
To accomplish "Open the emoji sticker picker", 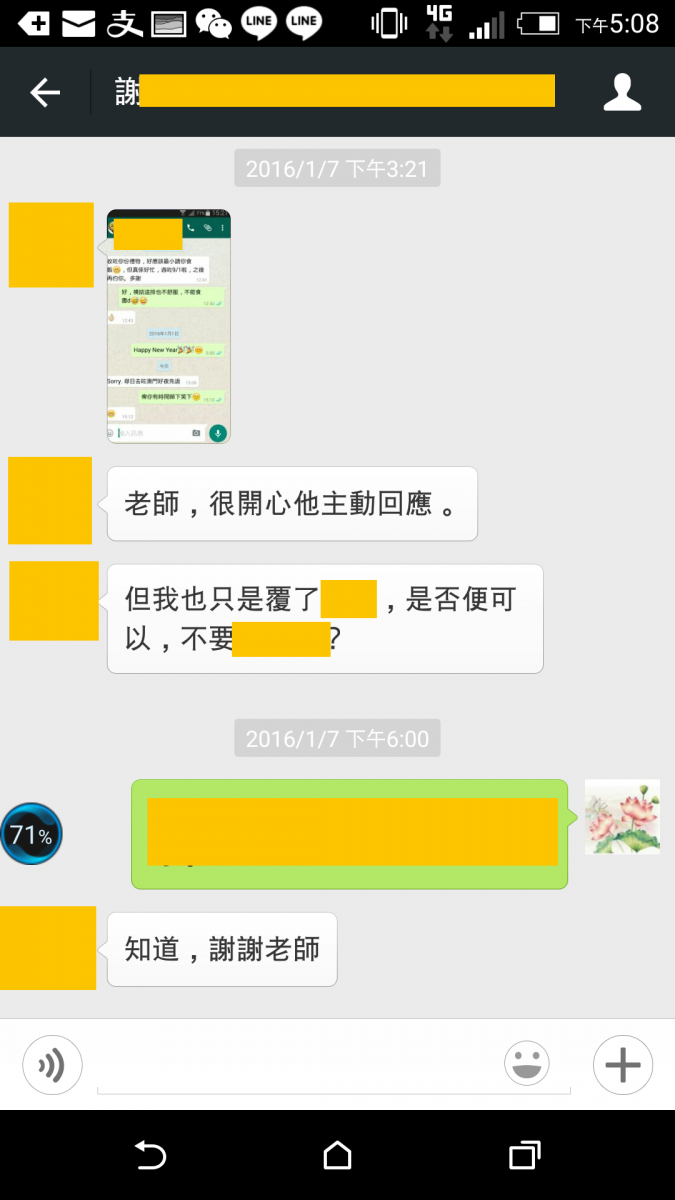I will [527, 1064].
